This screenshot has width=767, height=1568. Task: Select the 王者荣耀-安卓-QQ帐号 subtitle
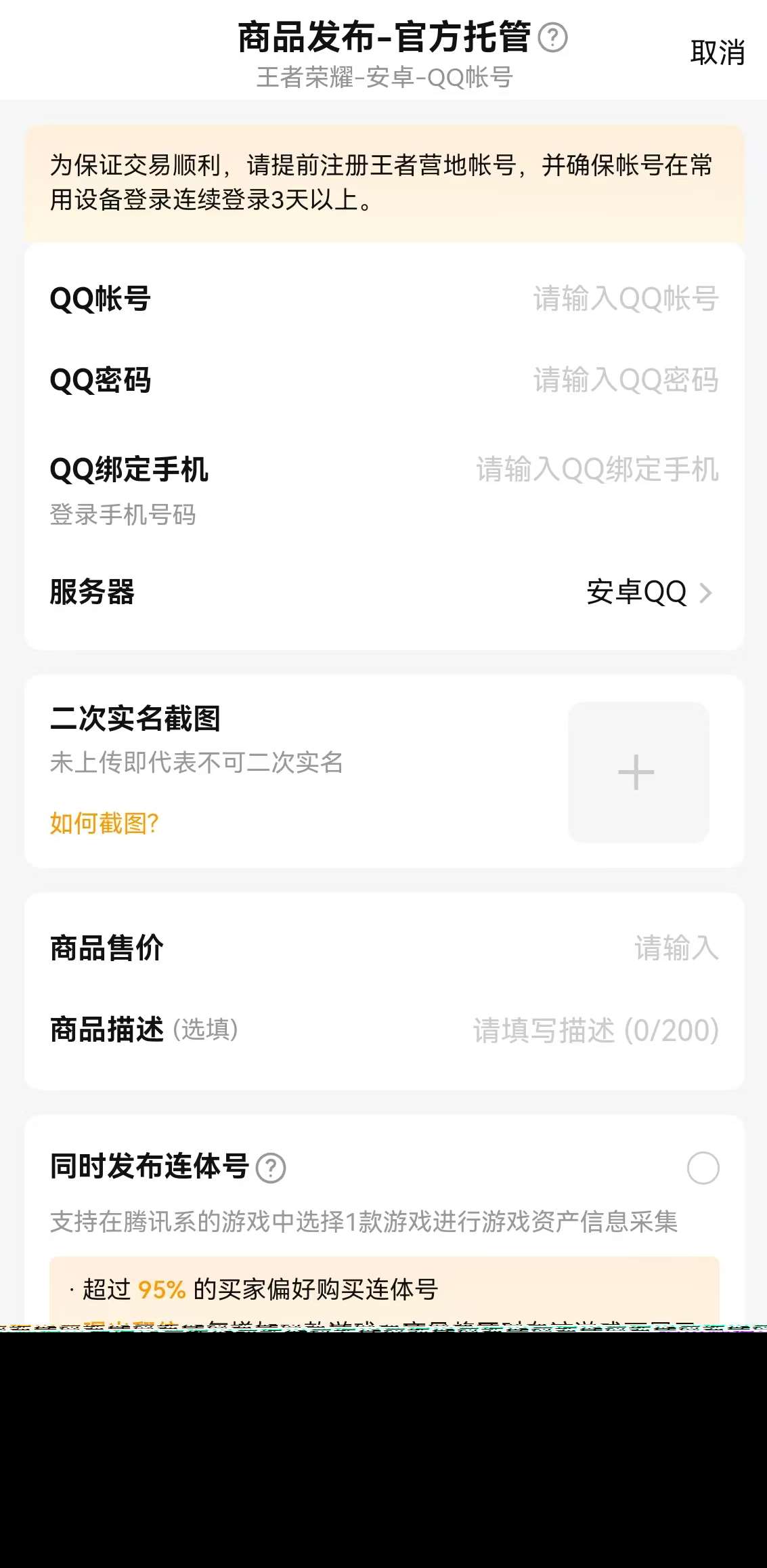[x=383, y=77]
